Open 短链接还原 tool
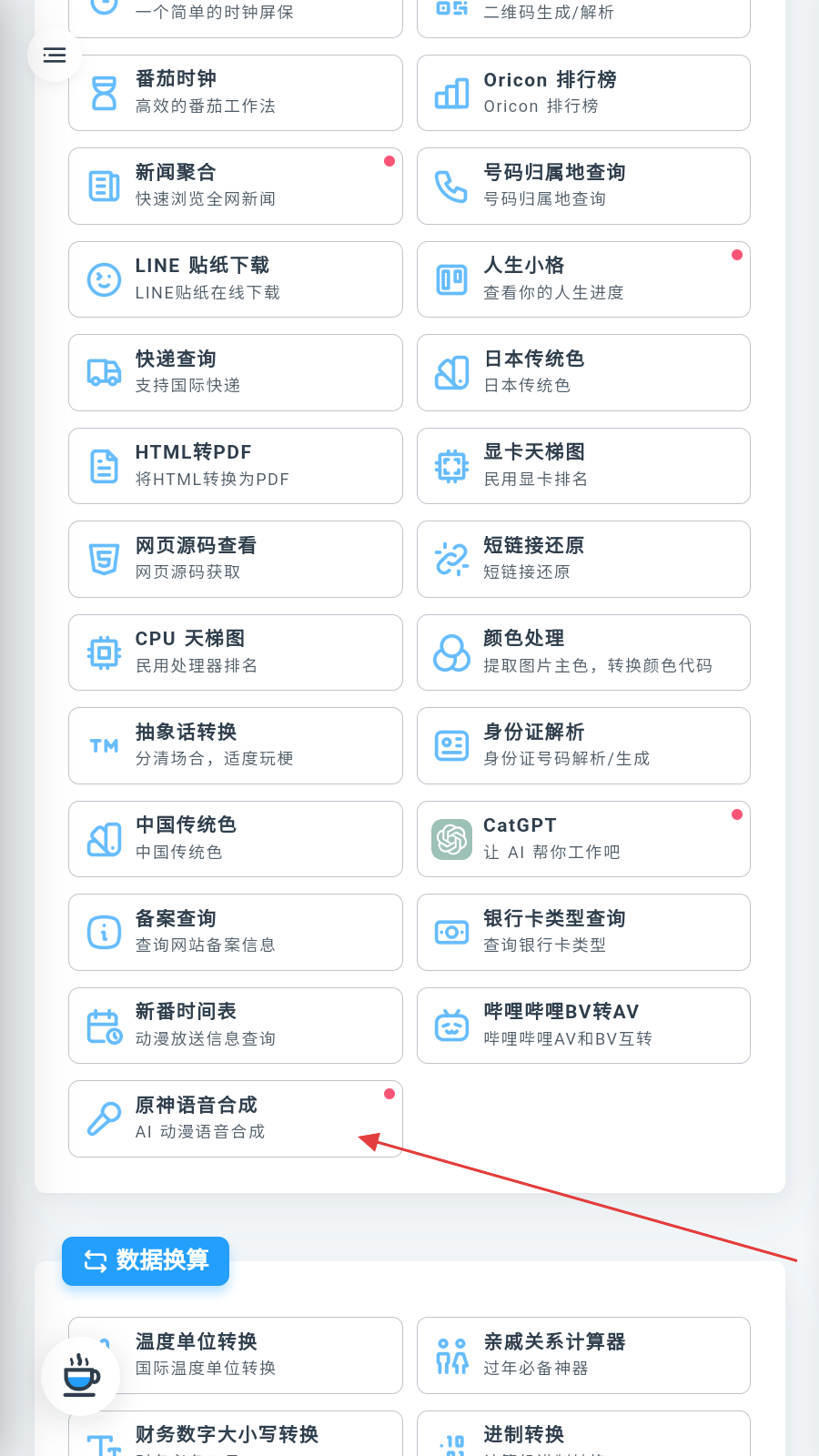The image size is (819, 1456). pos(583,559)
